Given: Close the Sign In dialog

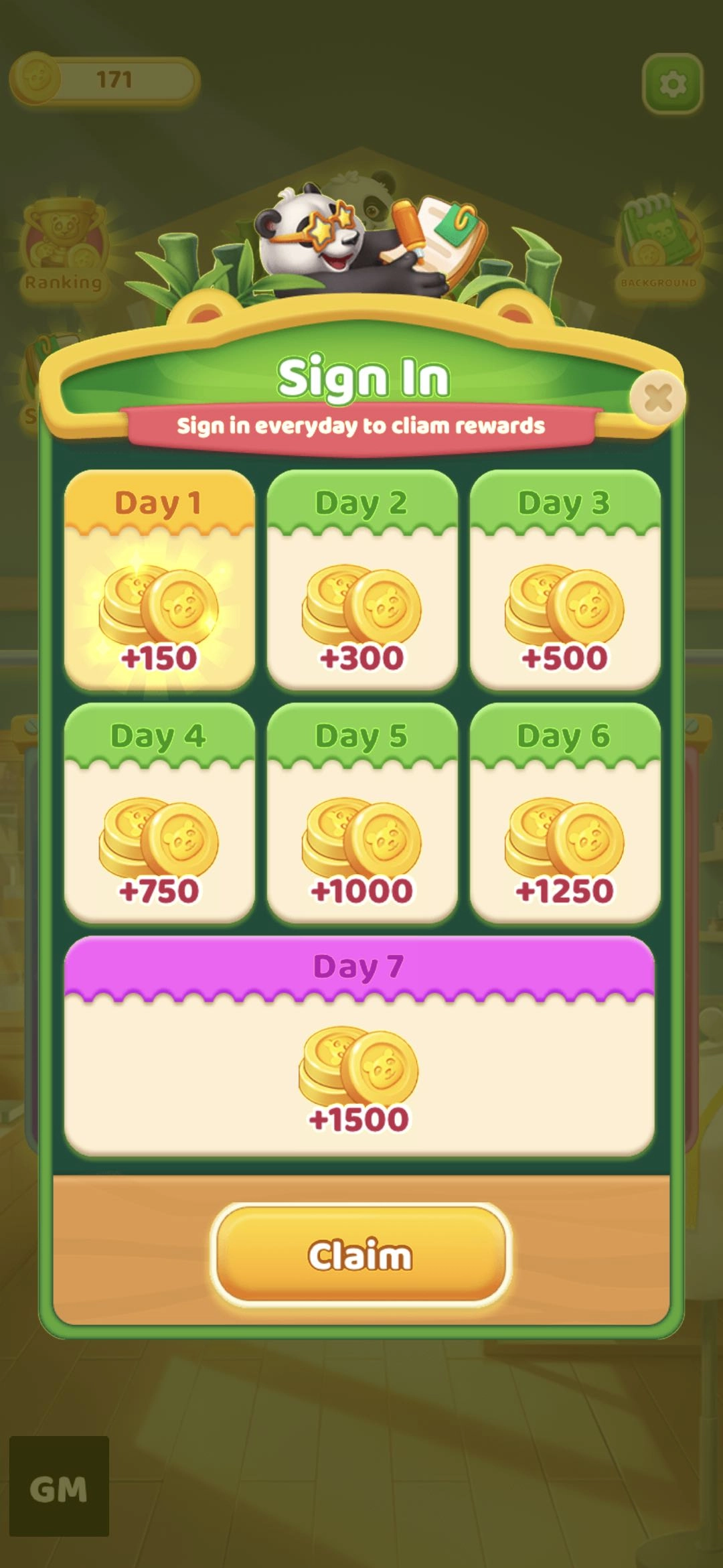Looking at the screenshot, I should 657,399.
